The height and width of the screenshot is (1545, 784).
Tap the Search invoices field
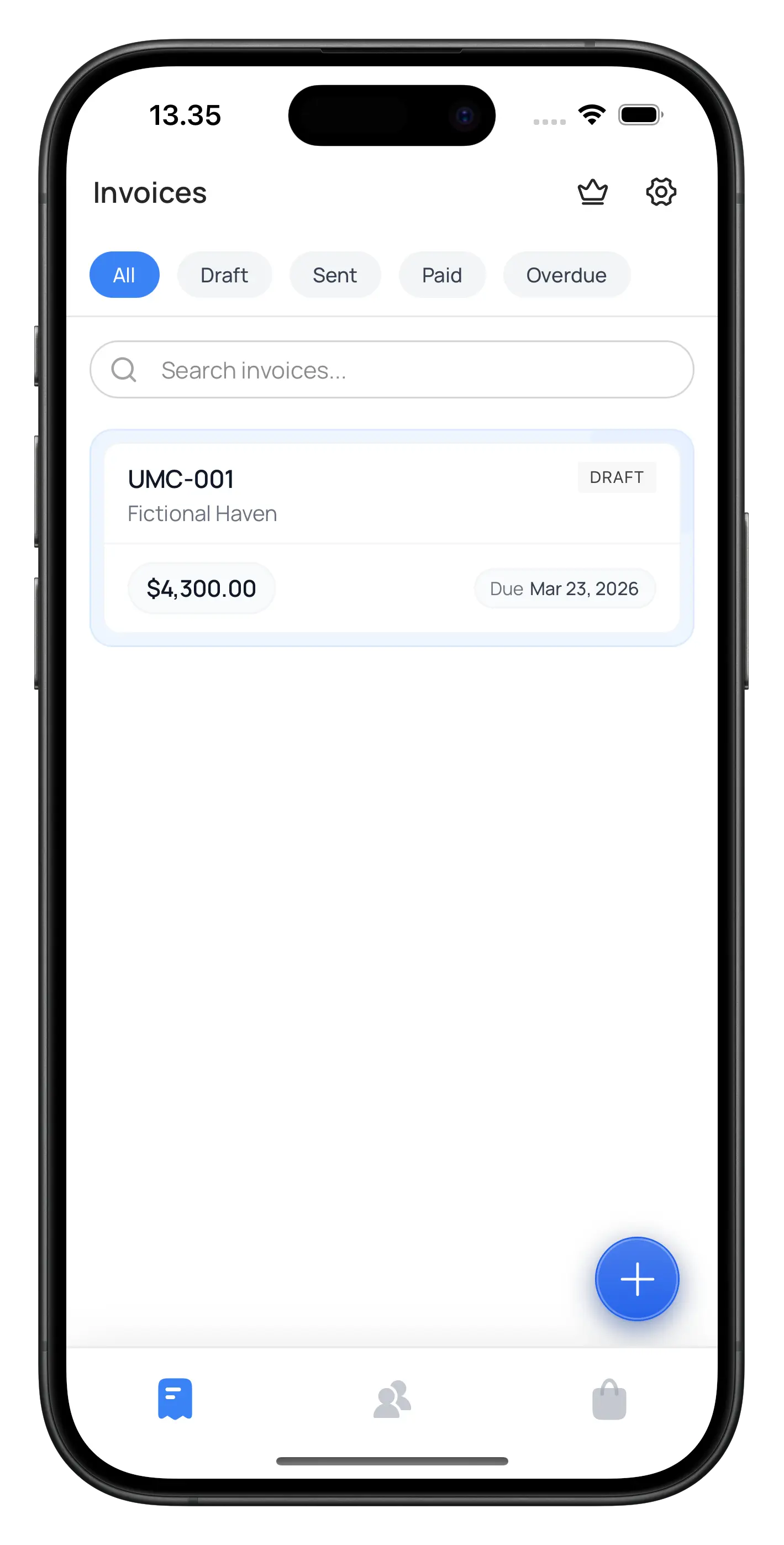(x=391, y=370)
